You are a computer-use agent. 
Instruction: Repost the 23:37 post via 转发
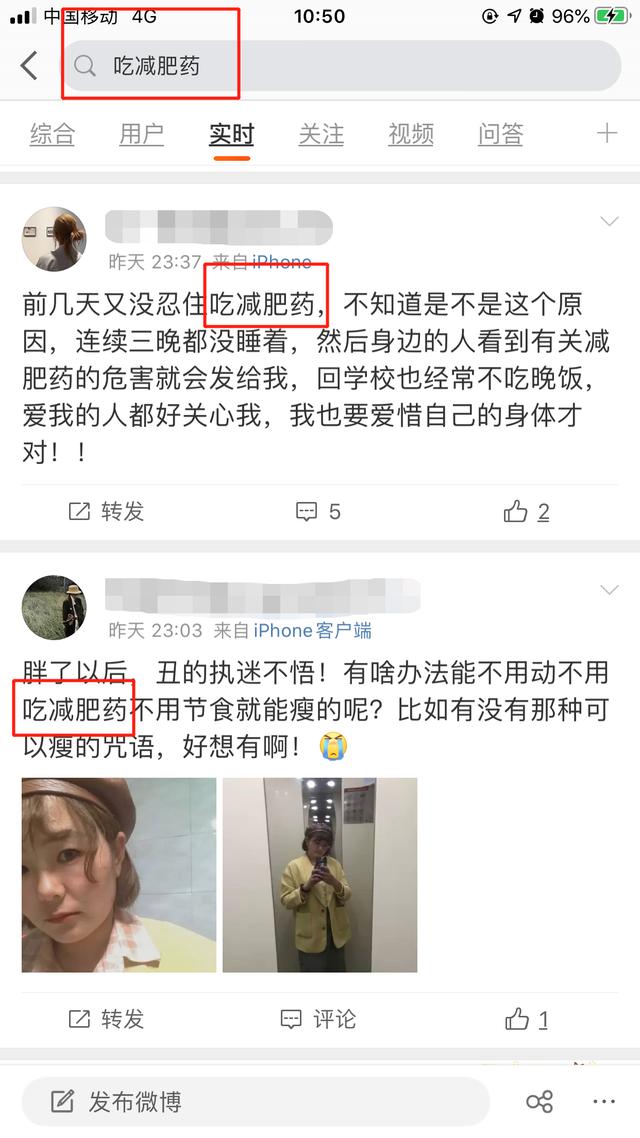(x=106, y=512)
